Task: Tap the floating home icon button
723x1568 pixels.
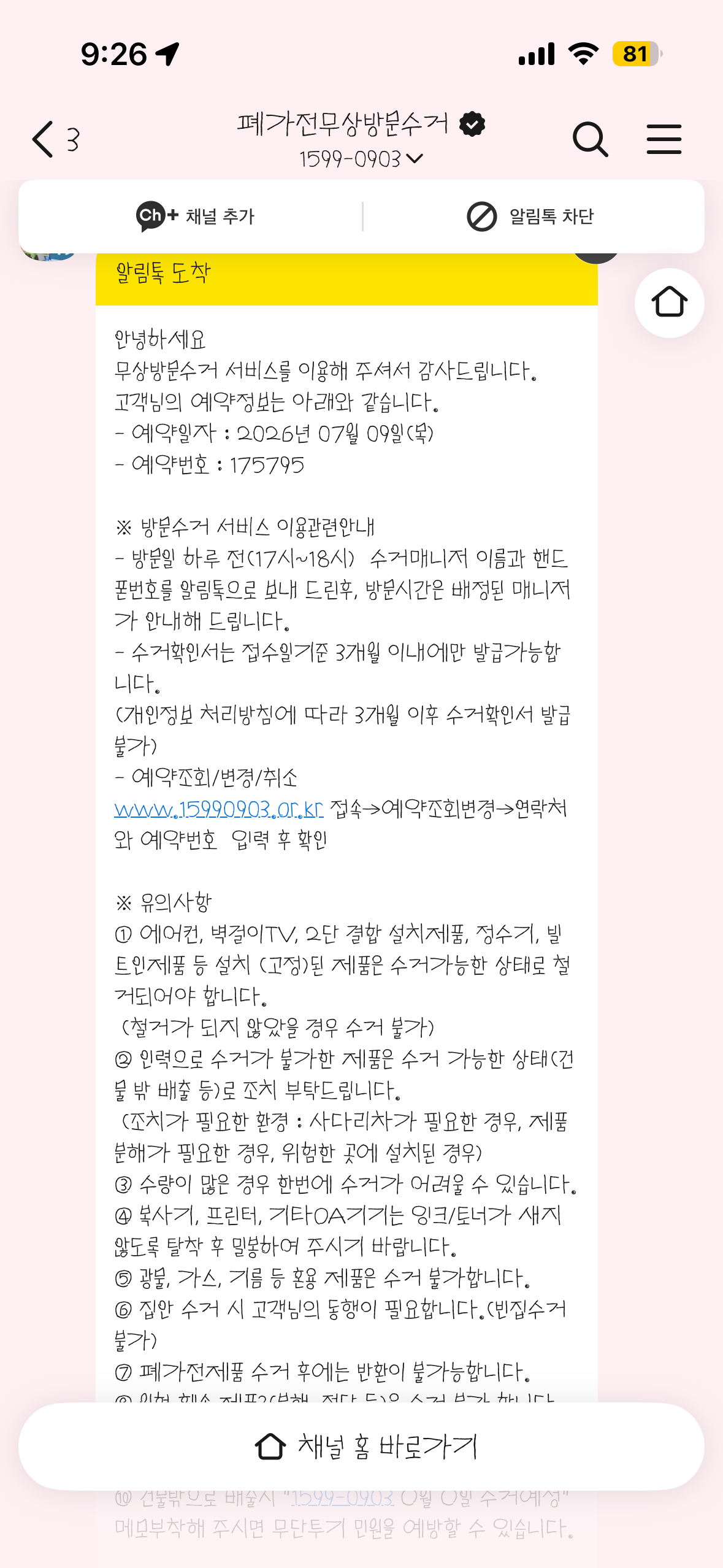Action: point(669,302)
